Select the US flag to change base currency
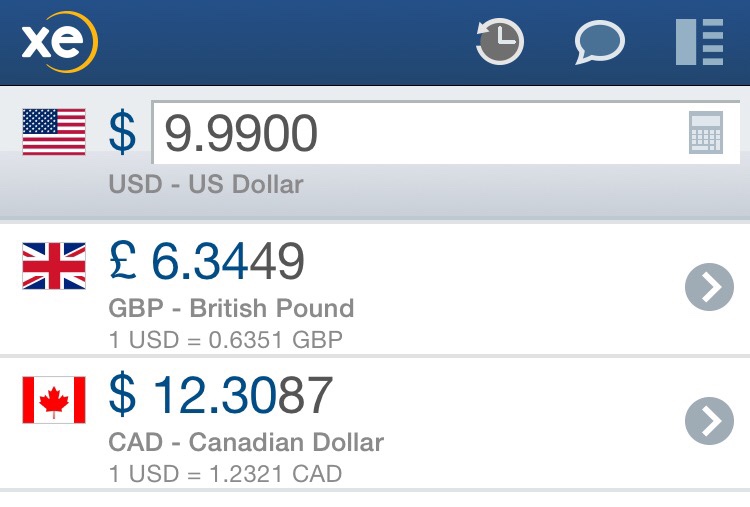Viewport: 750px width, 507px height. pos(54,132)
